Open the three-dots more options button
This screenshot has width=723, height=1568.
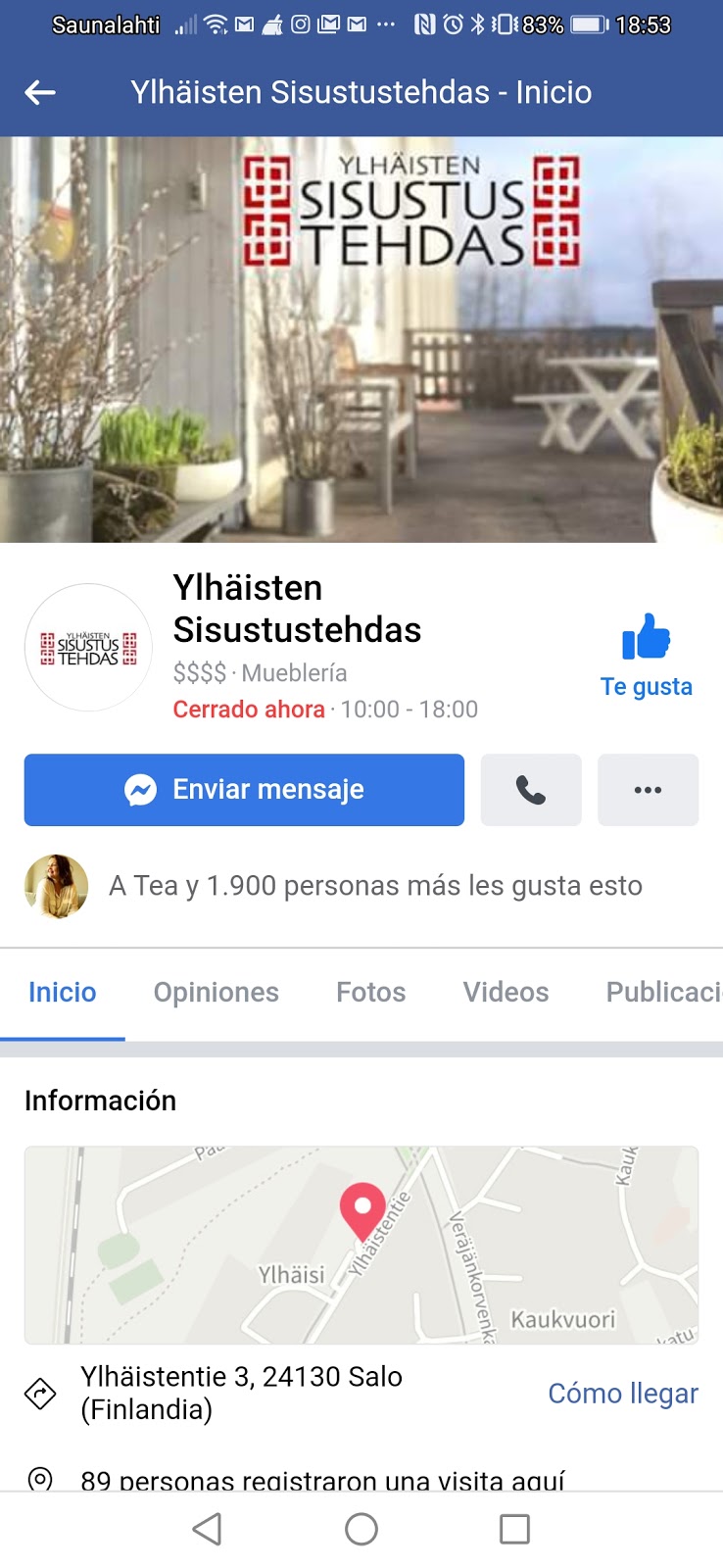click(648, 790)
